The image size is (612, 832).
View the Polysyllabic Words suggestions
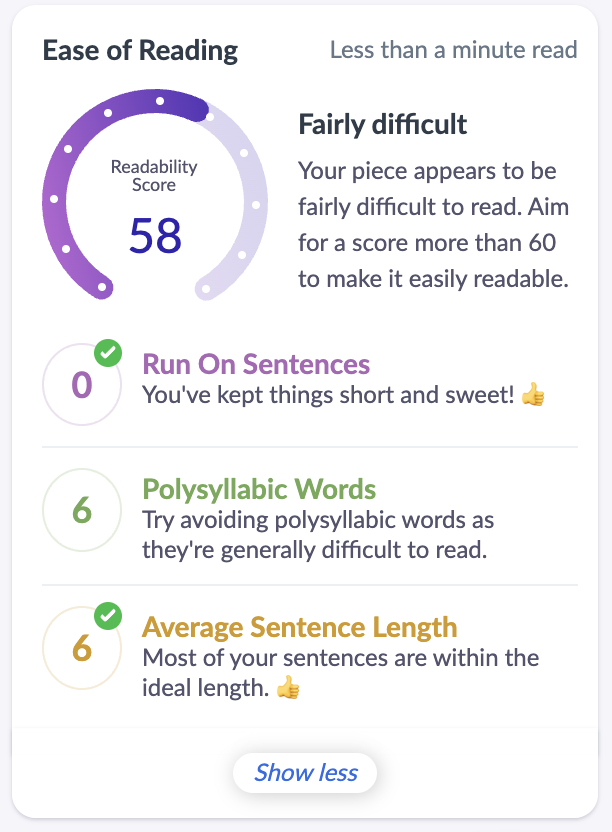pyautogui.click(x=259, y=490)
